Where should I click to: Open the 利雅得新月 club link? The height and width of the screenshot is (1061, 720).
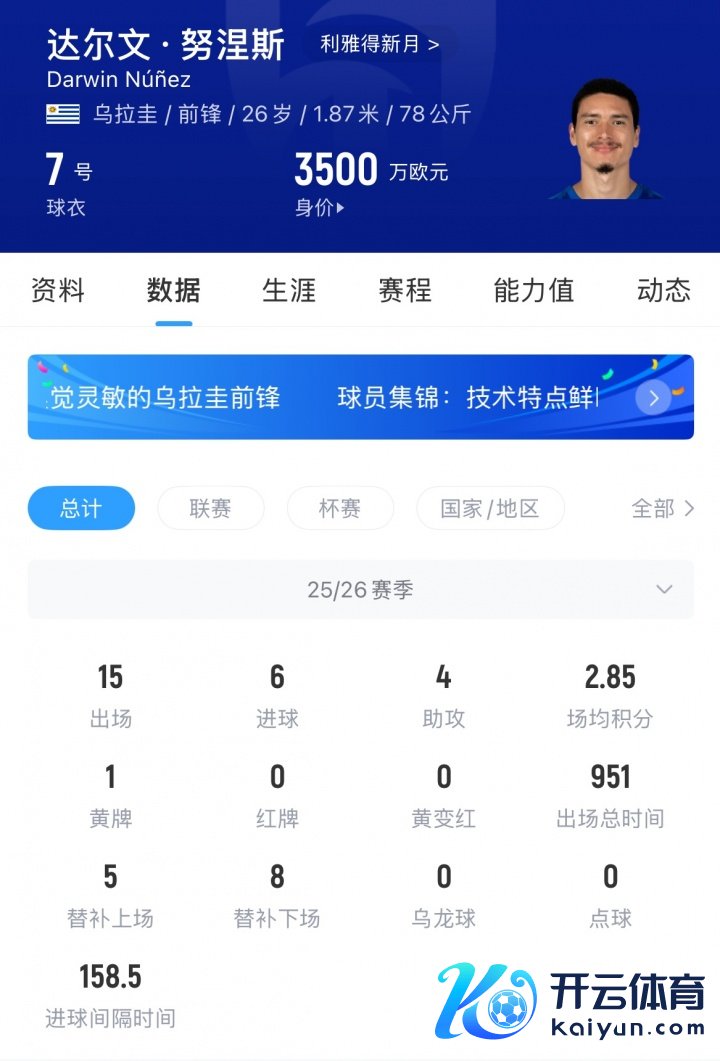380,44
